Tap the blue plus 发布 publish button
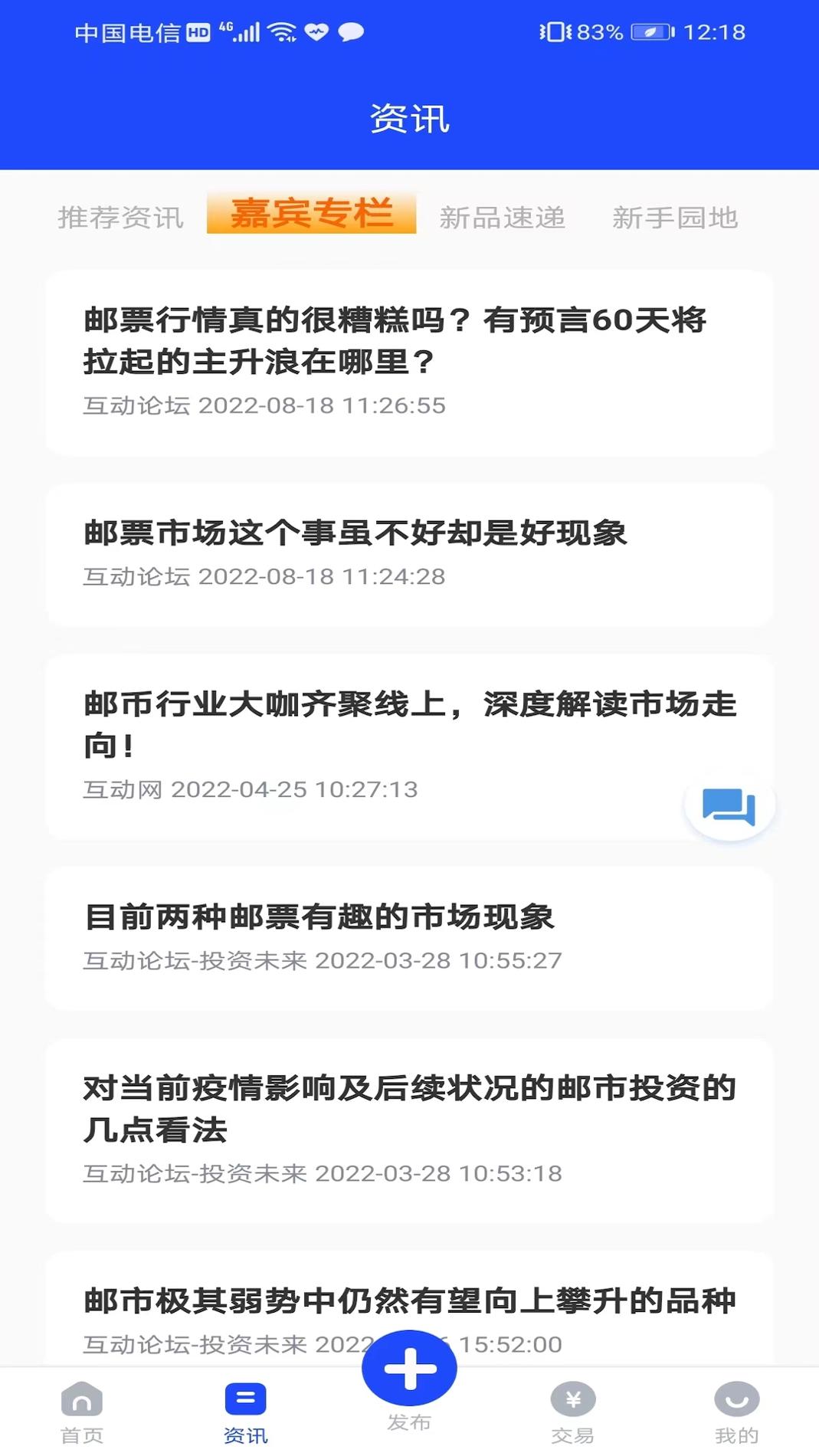Viewport: 819px width, 1456px height. pos(409,1368)
